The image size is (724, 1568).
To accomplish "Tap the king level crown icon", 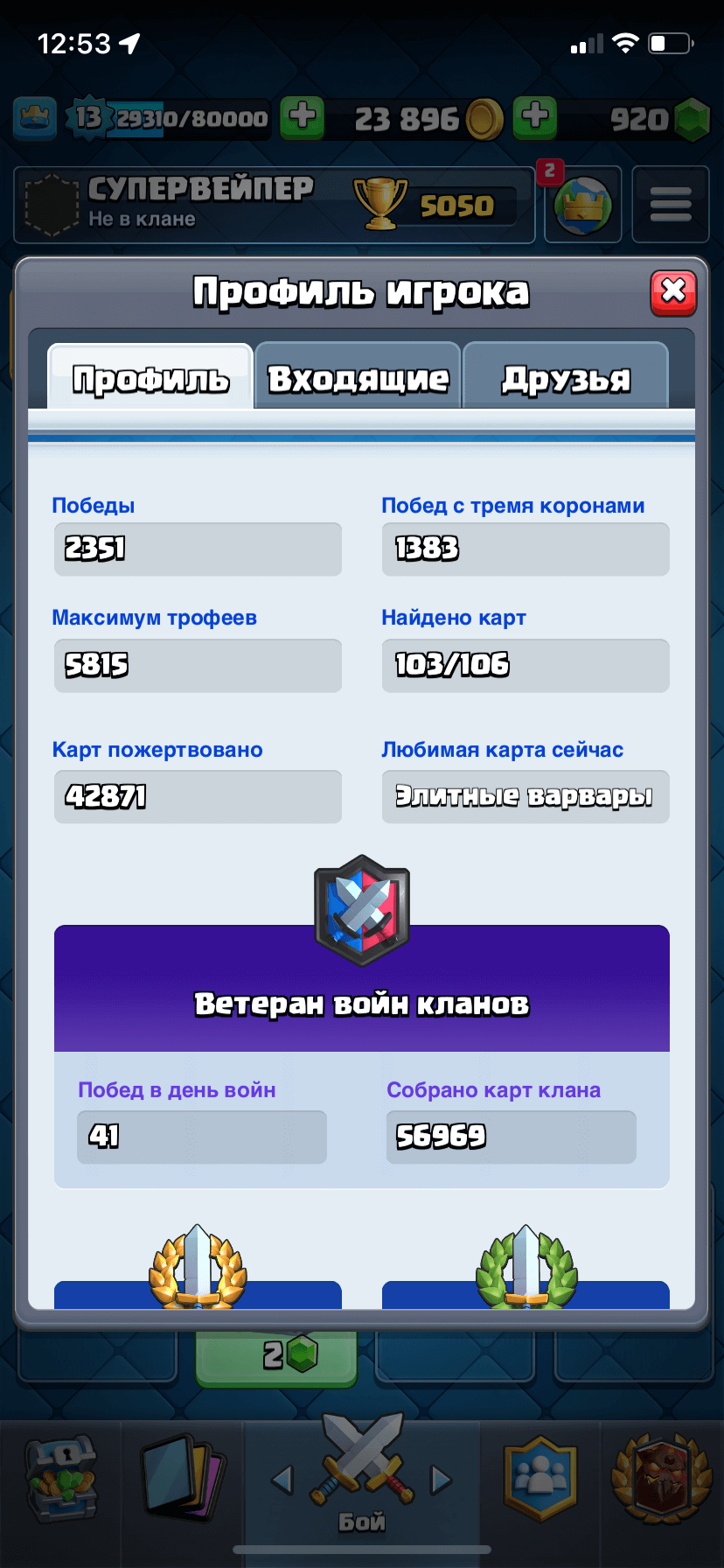I will (35, 117).
